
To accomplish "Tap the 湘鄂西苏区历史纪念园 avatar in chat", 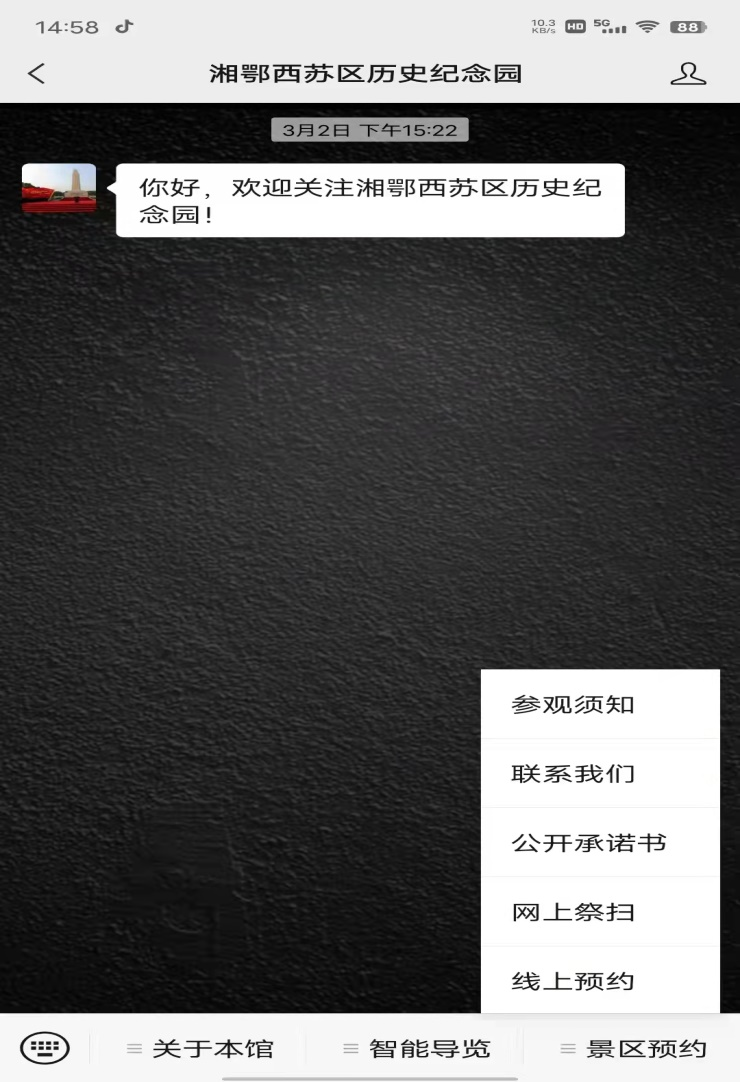I will pyautogui.click(x=59, y=189).
